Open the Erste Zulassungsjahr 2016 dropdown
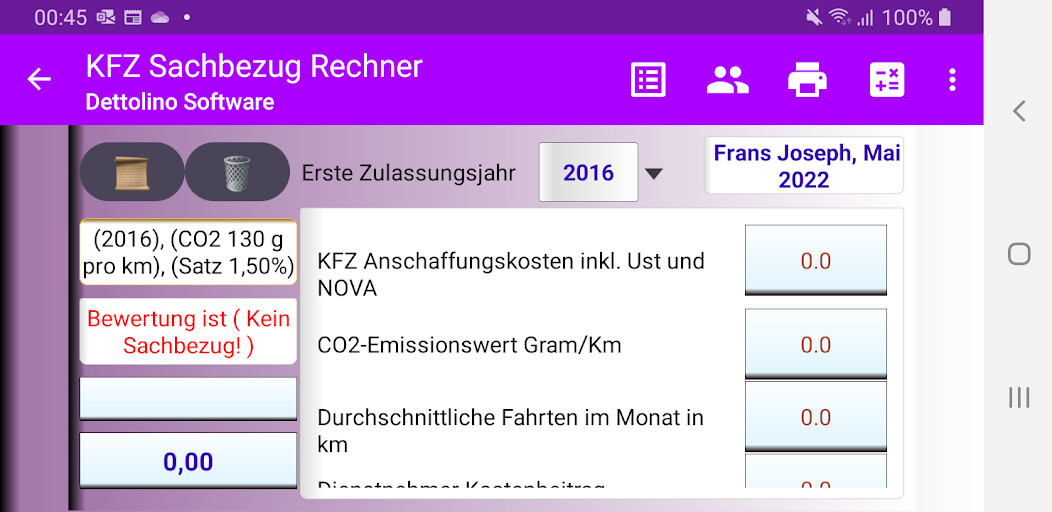 pyautogui.click(x=600, y=173)
